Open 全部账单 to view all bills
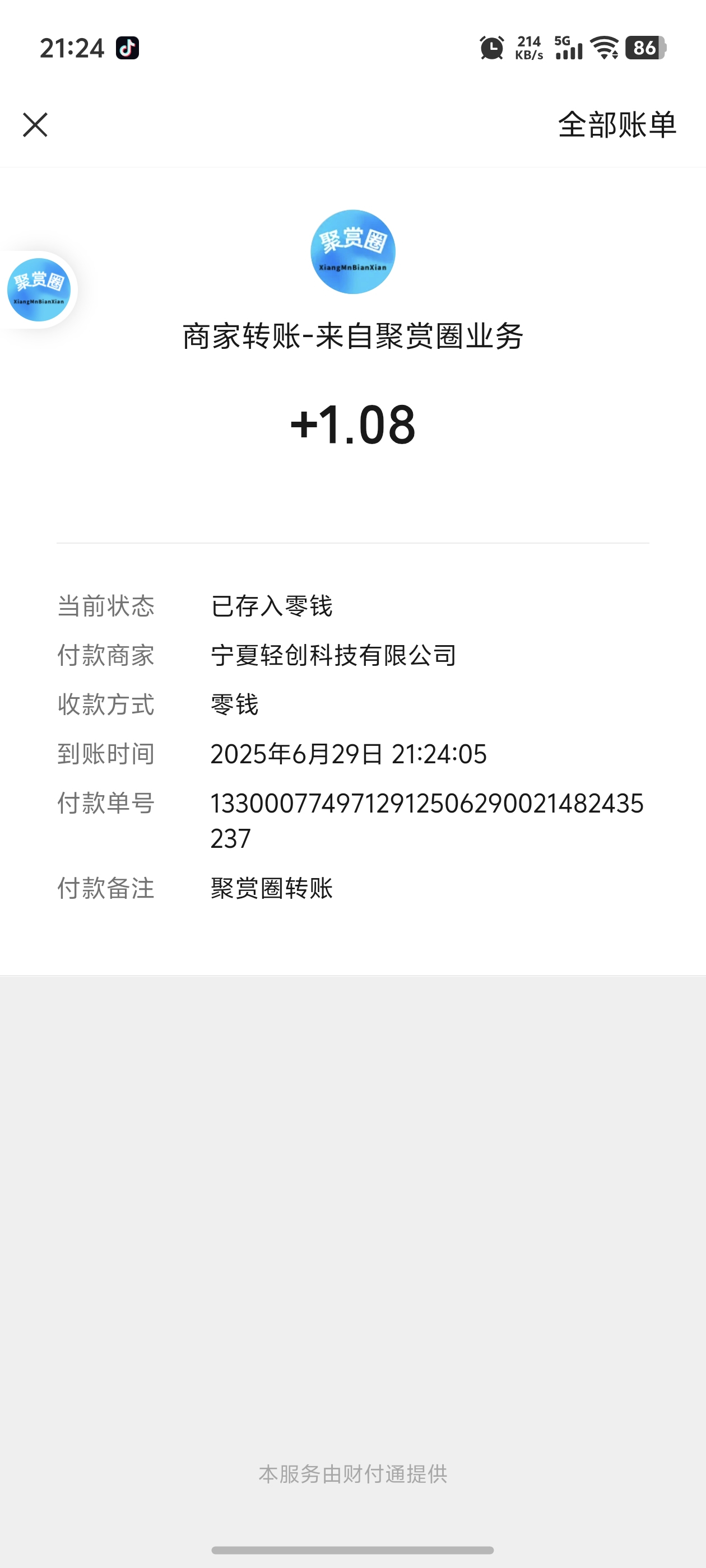This screenshot has width=706, height=1568. 617,125
